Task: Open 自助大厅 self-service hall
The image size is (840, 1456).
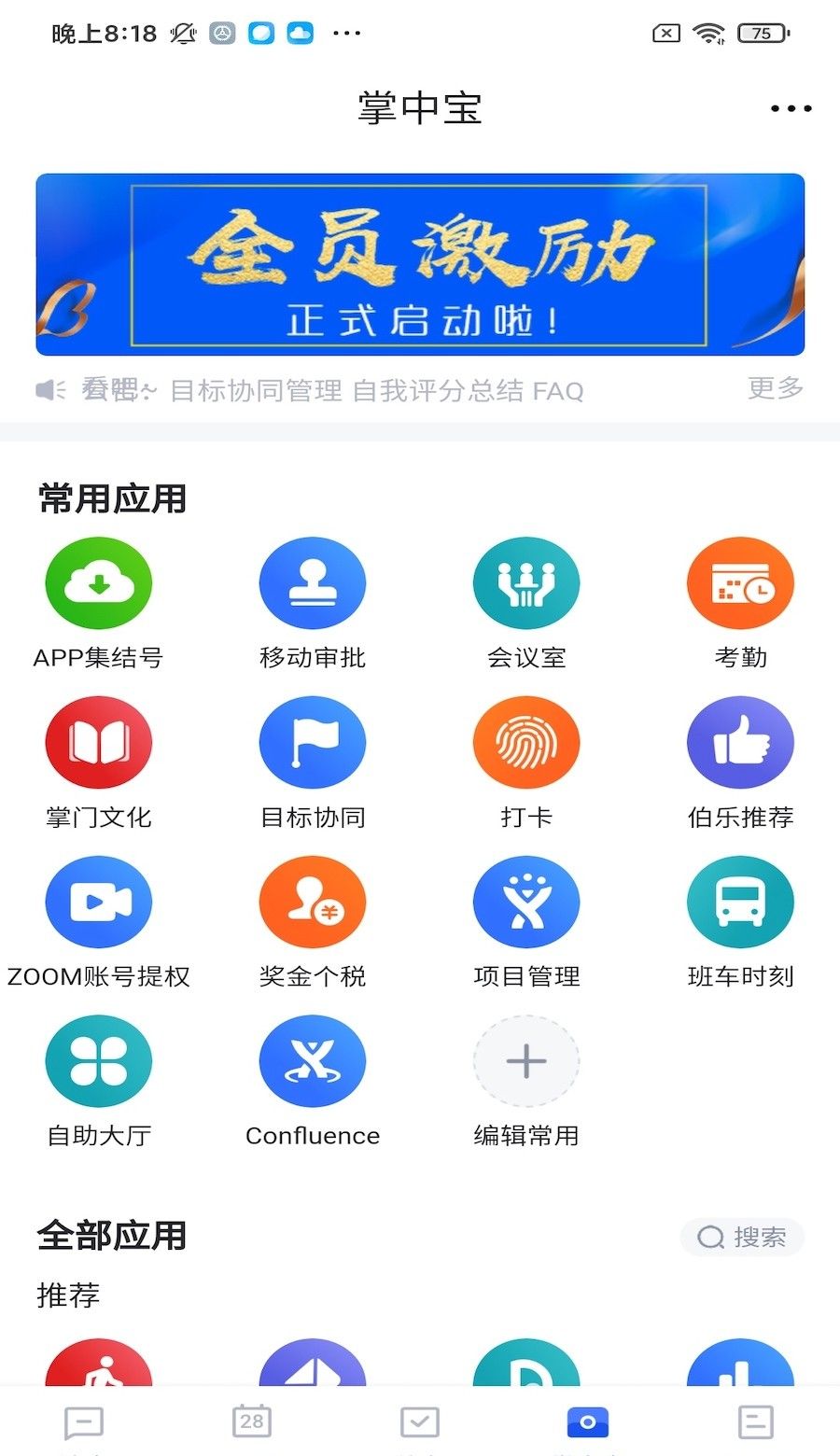Action: [x=98, y=1060]
